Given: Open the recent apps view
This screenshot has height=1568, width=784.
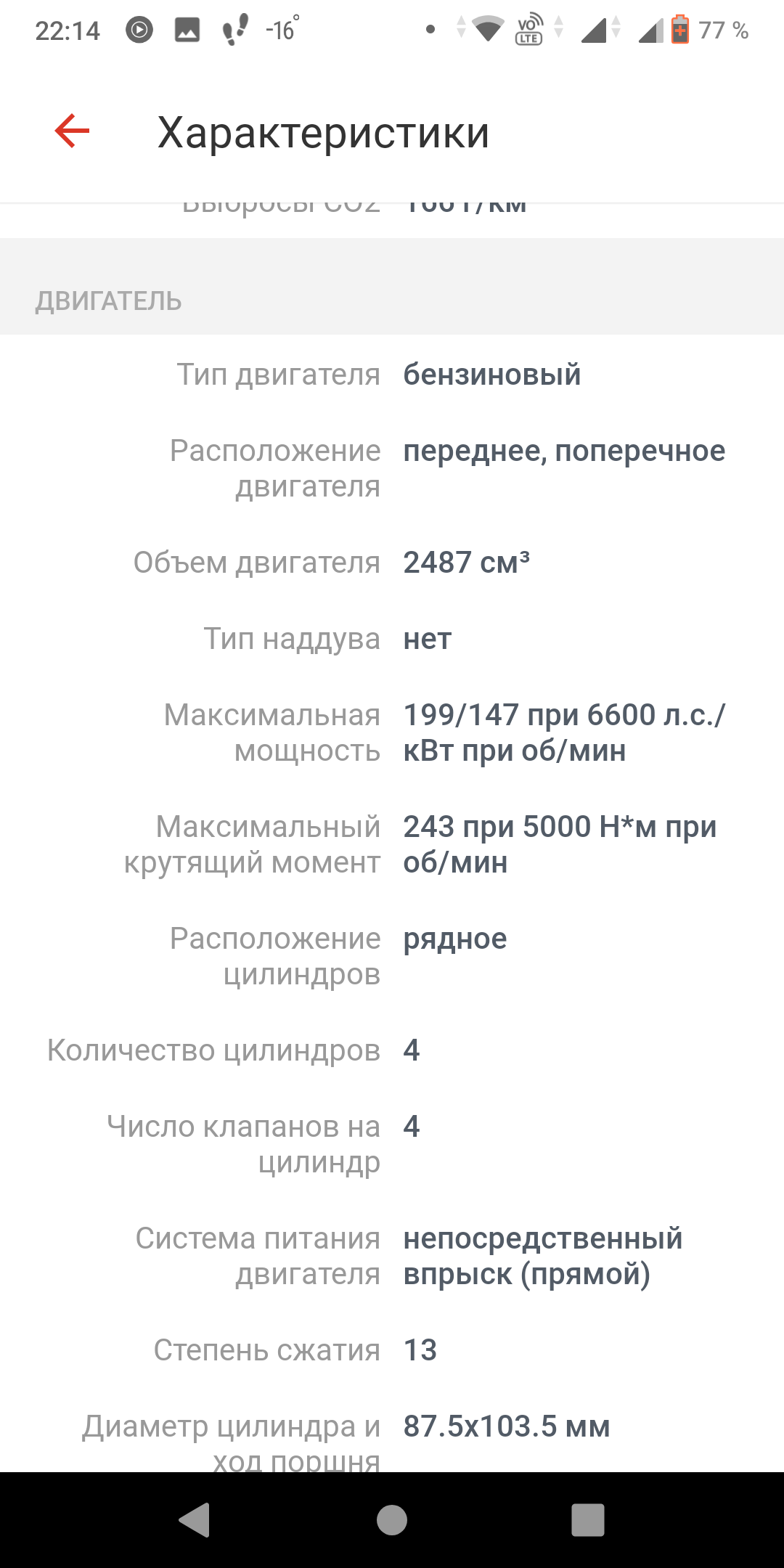Looking at the screenshot, I should (587, 1519).
